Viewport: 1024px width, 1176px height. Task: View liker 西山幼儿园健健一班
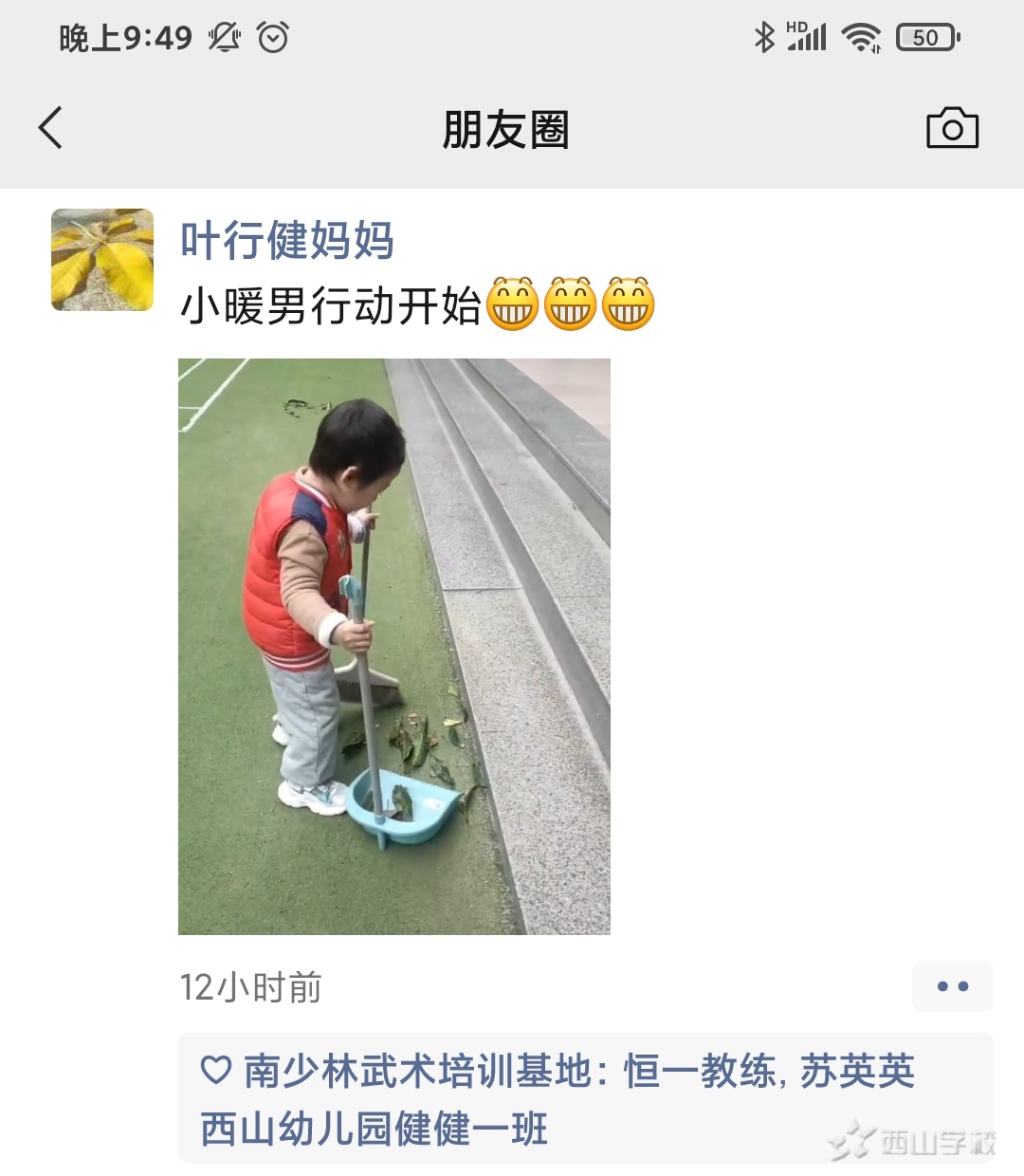click(x=375, y=1130)
